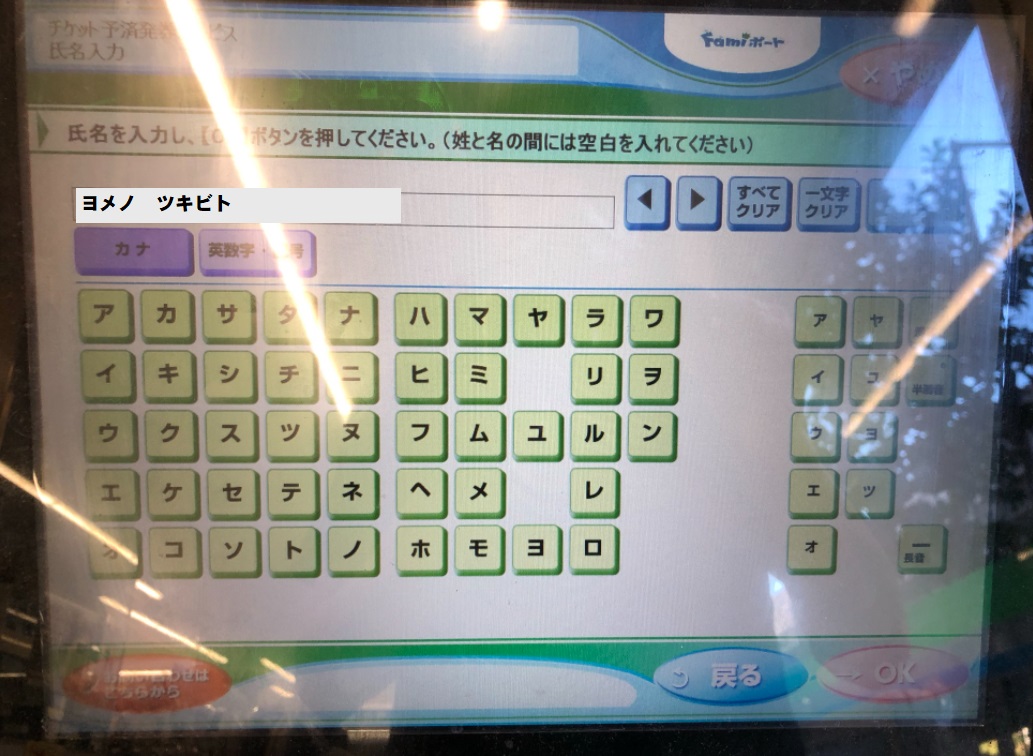
Task: Enter the ス character
Action: coord(231,435)
